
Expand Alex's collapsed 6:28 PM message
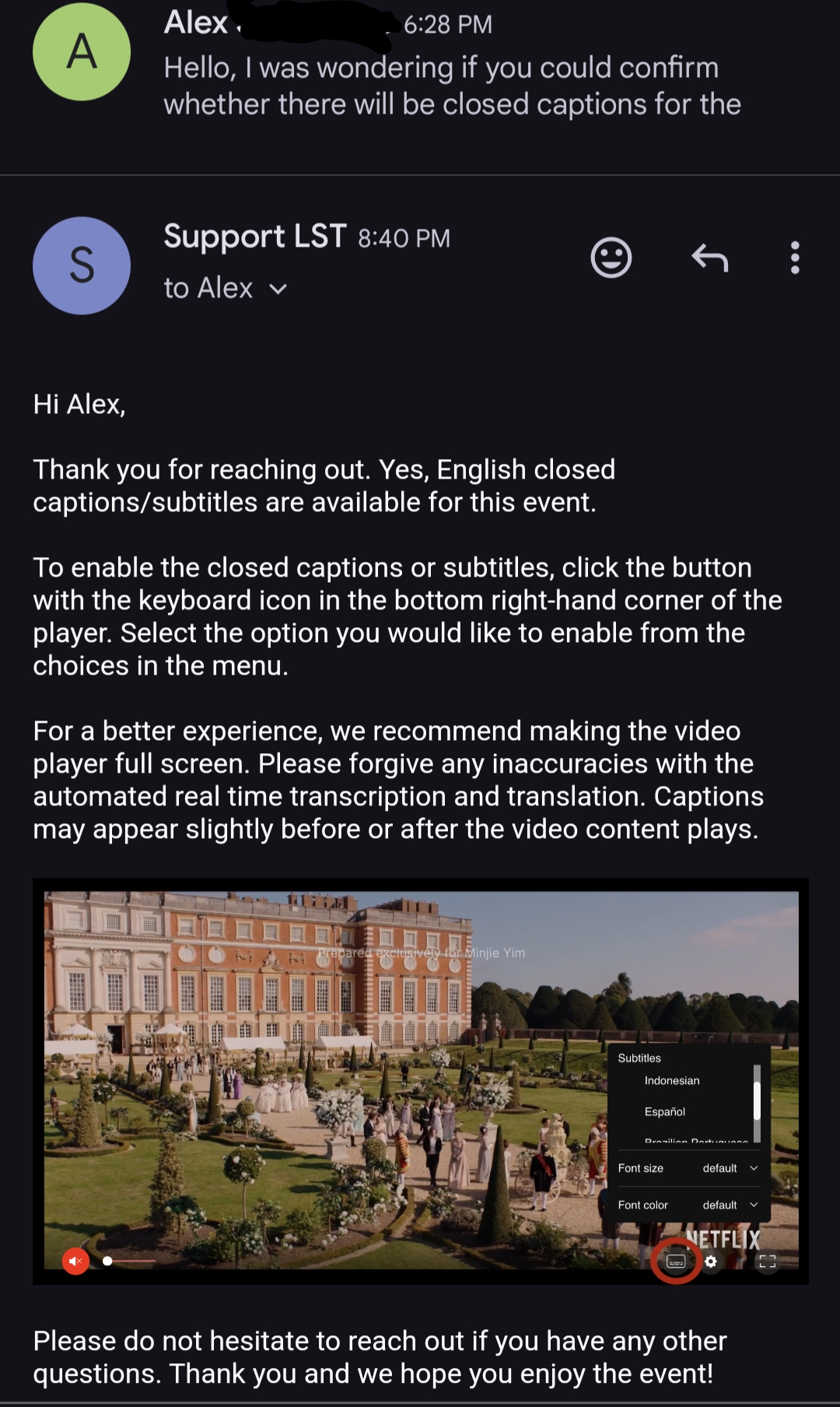(x=451, y=86)
